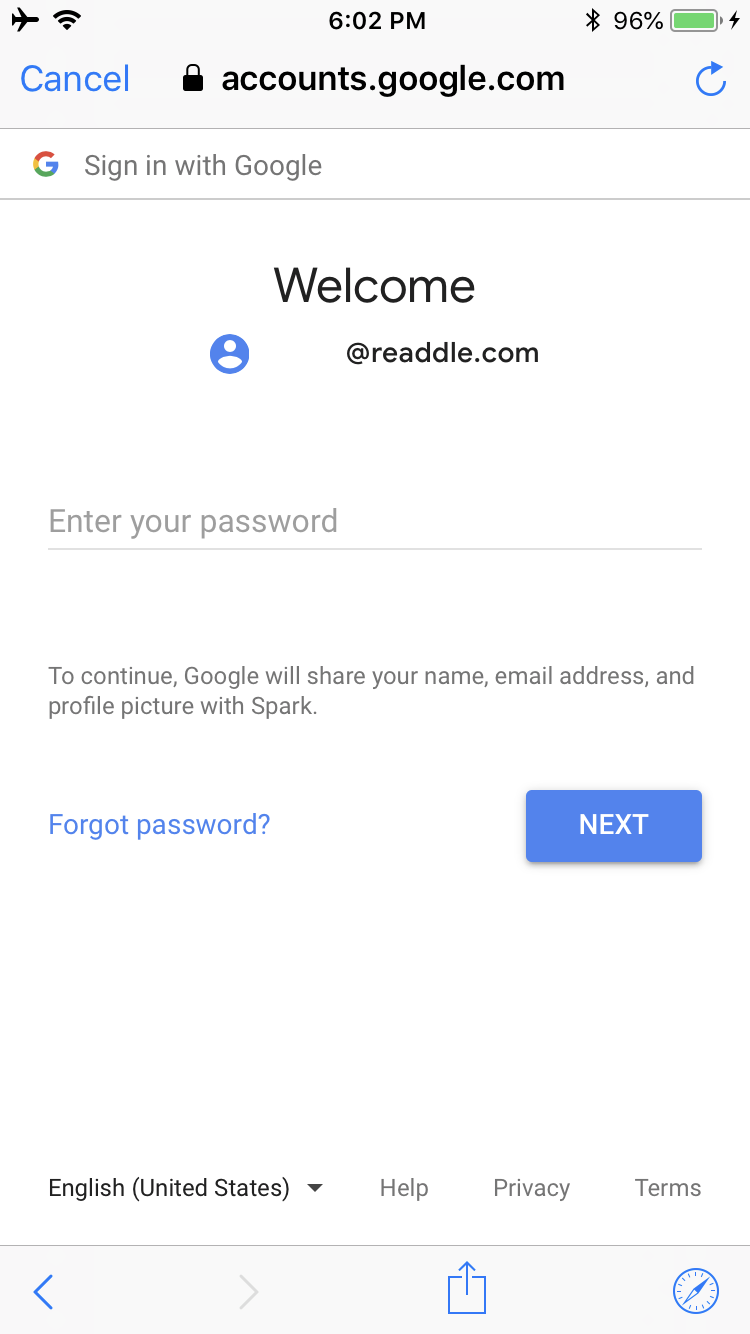
Task: Go back with the browser back arrow
Action: (x=43, y=1292)
